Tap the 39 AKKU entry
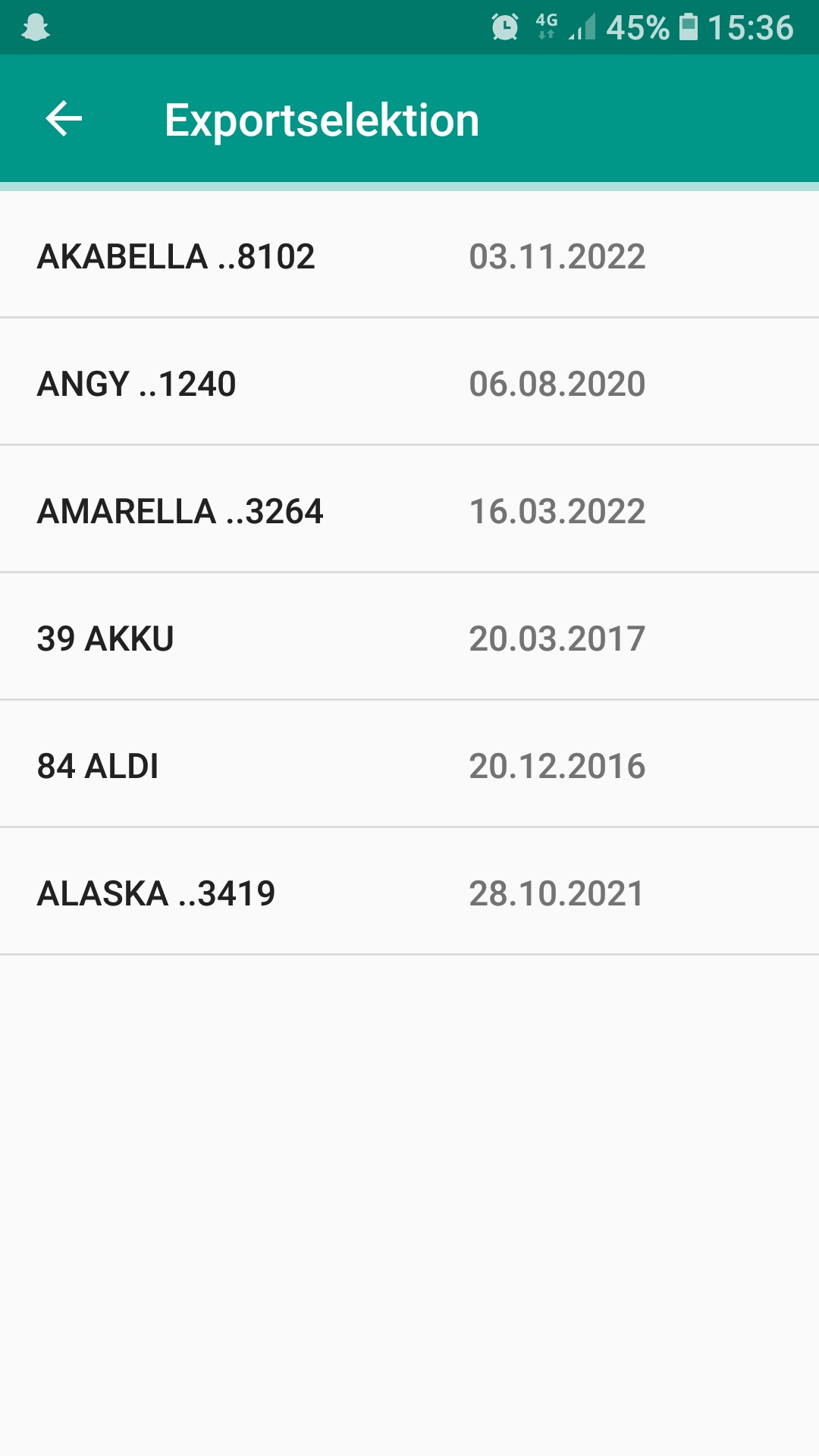This screenshot has width=819, height=1456. [x=409, y=637]
